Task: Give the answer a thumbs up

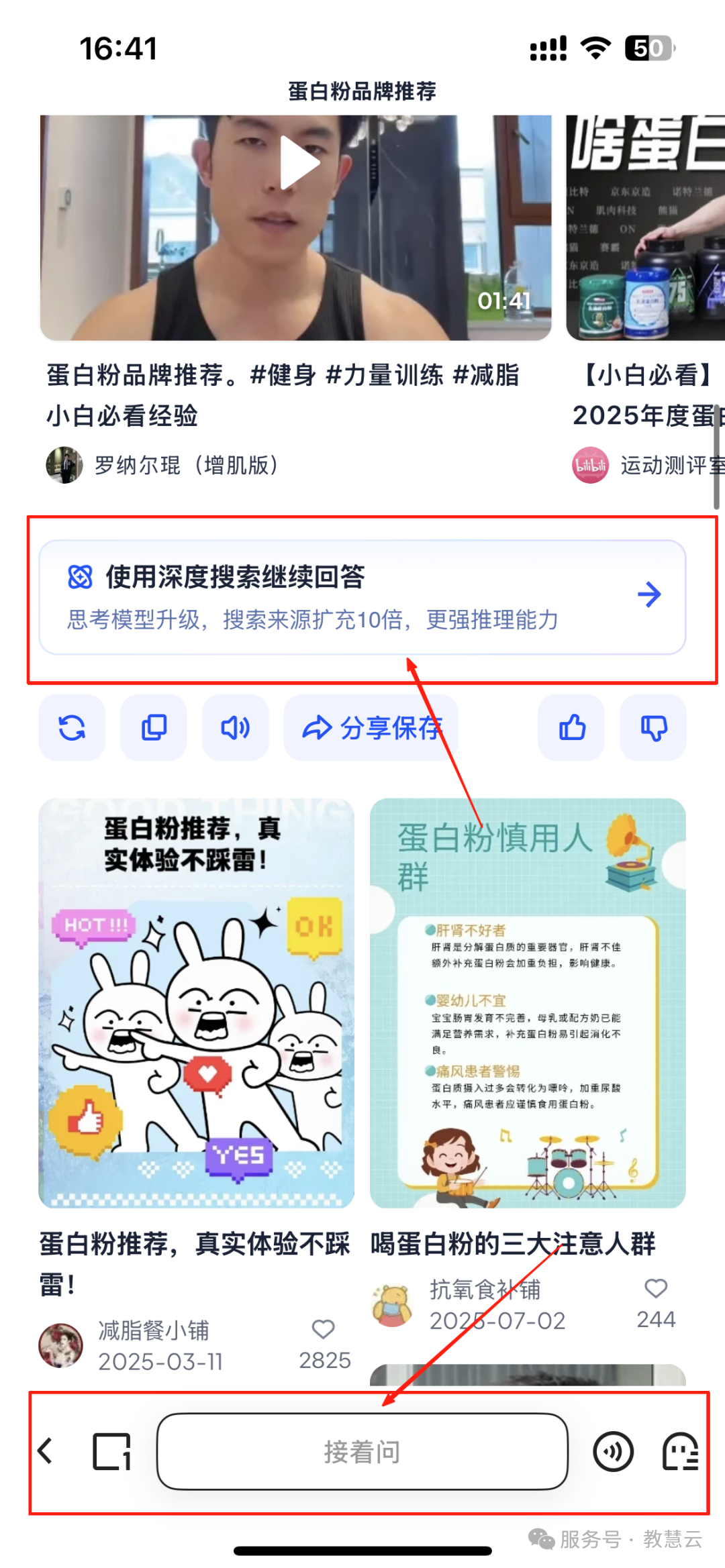Action: 572,728
